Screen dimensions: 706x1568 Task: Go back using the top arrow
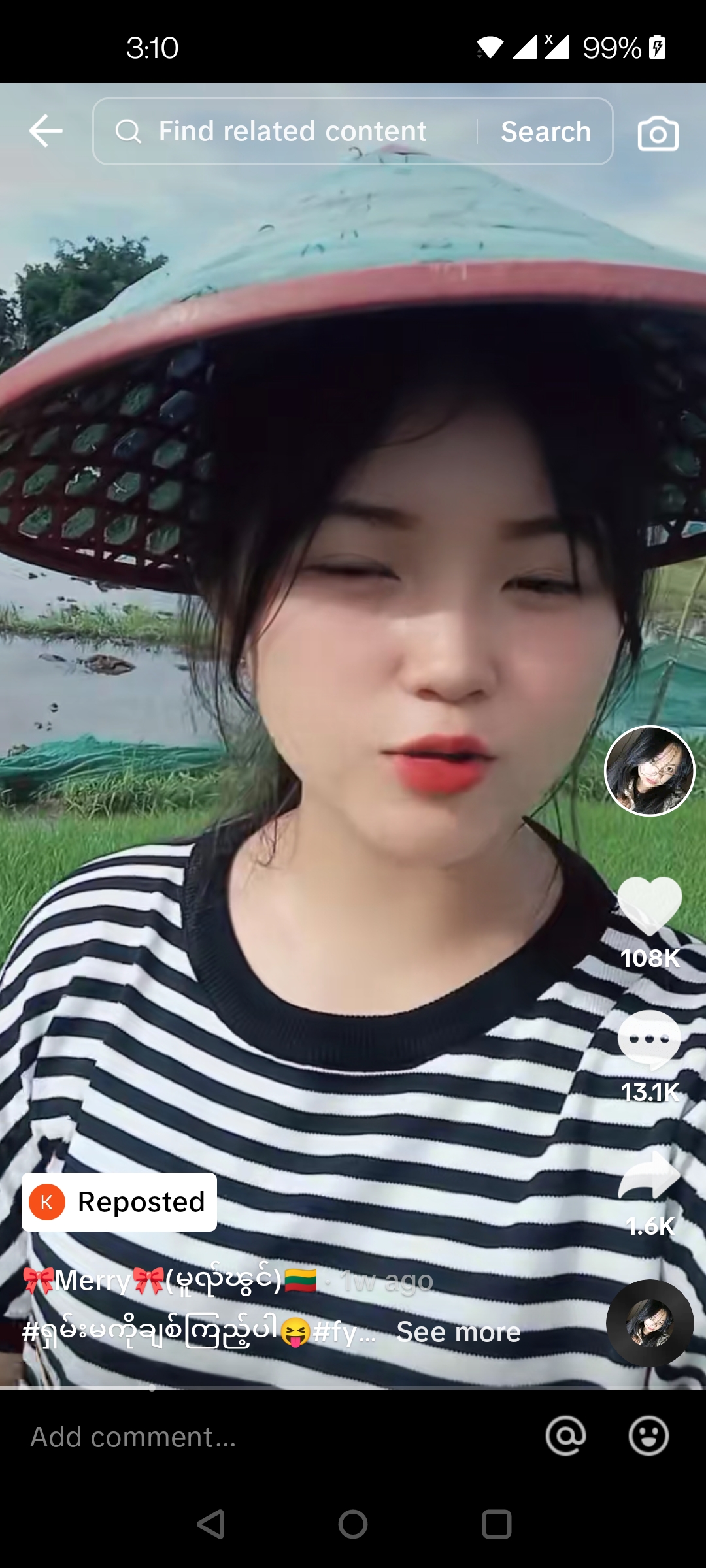click(x=46, y=131)
